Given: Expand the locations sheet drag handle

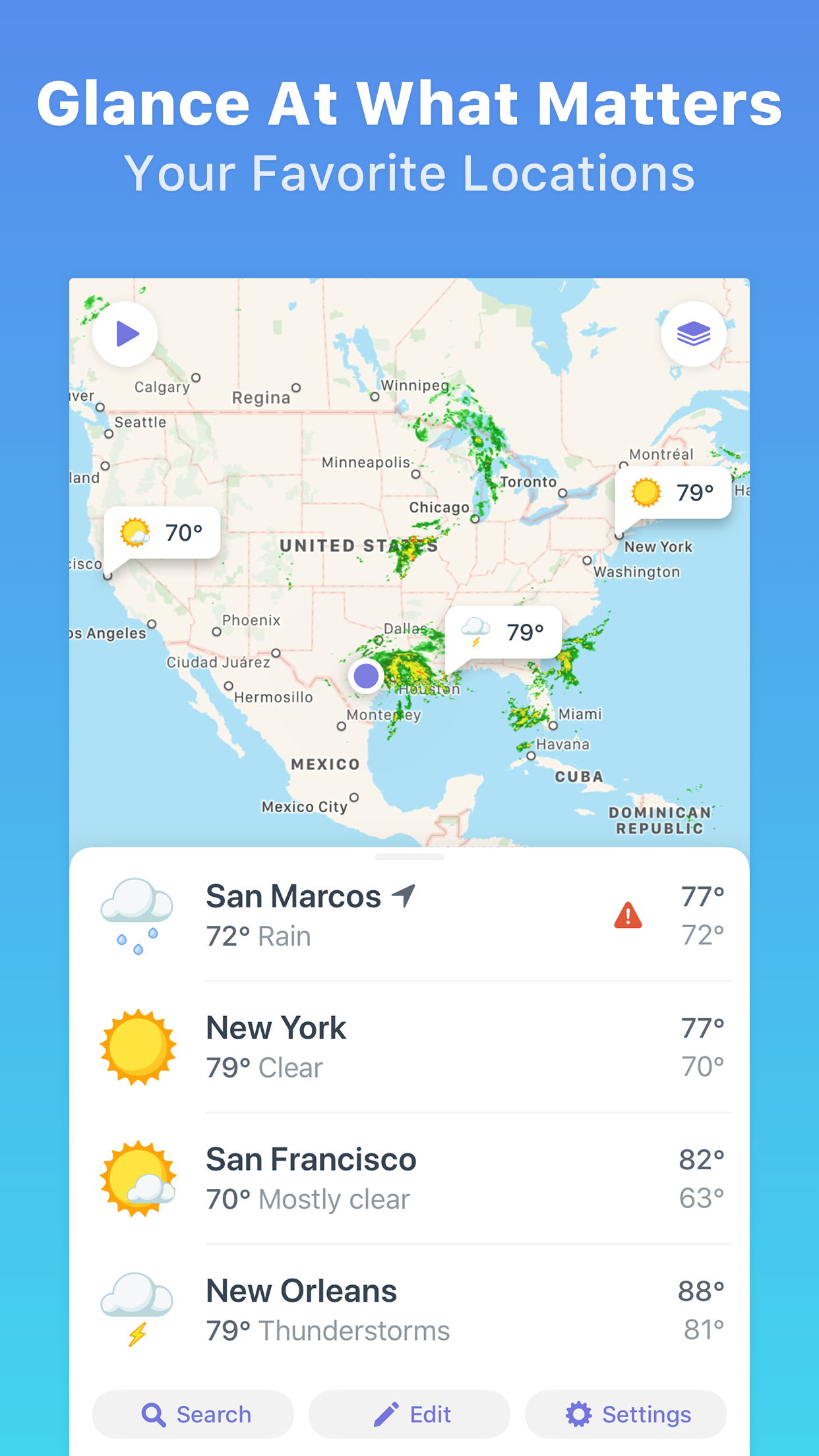Looking at the screenshot, I should pyautogui.click(x=409, y=857).
